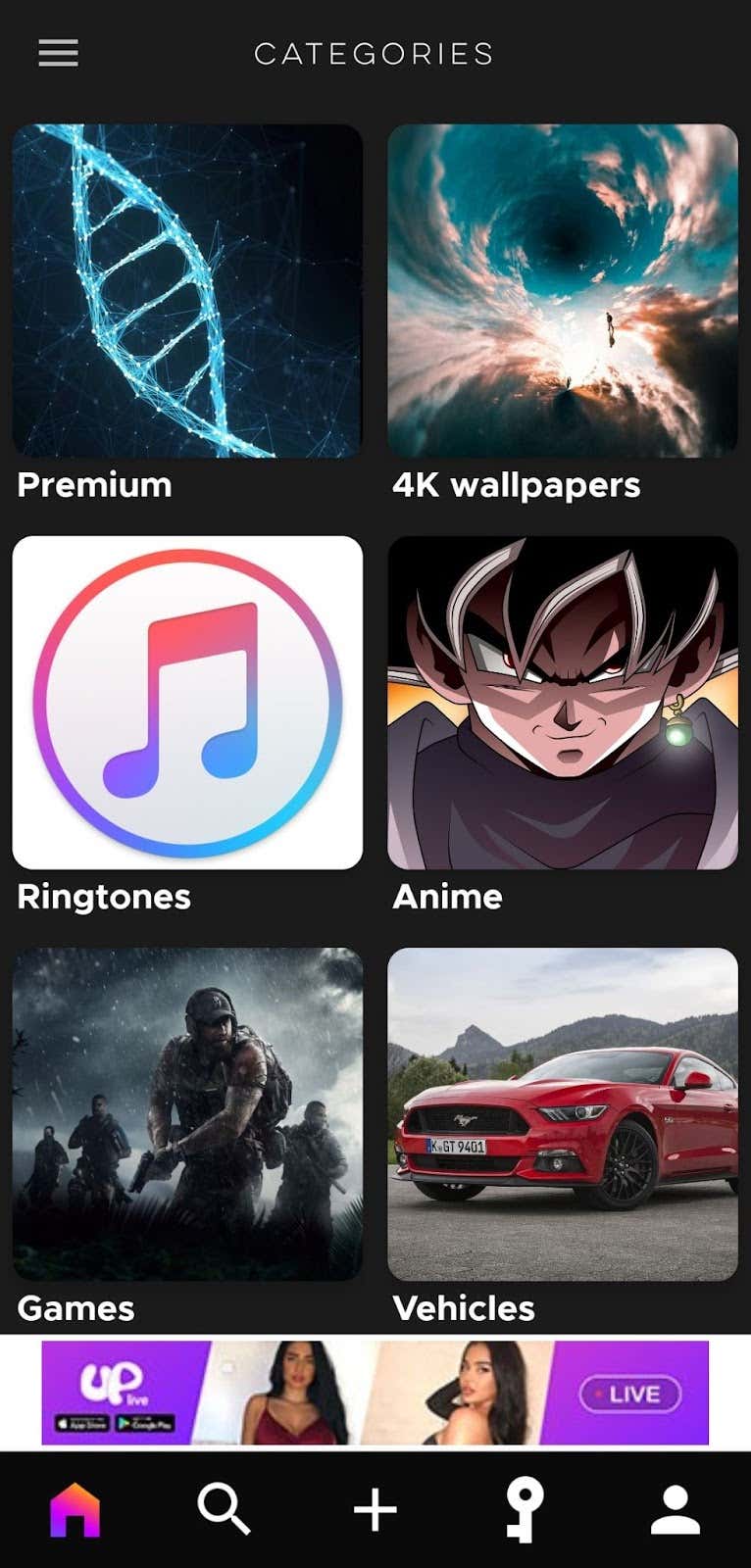Open the key icon tab
Image resolution: width=751 pixels, height=1568 pixels.
pos(525,1509)
